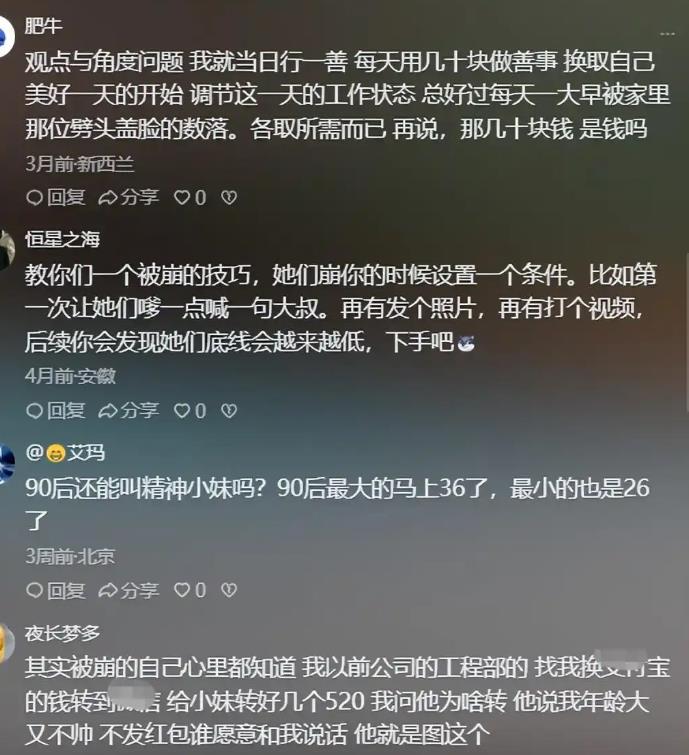Like 肥牛's comment
This screenshot has height=755, width=689.
(x=189, y=198)
